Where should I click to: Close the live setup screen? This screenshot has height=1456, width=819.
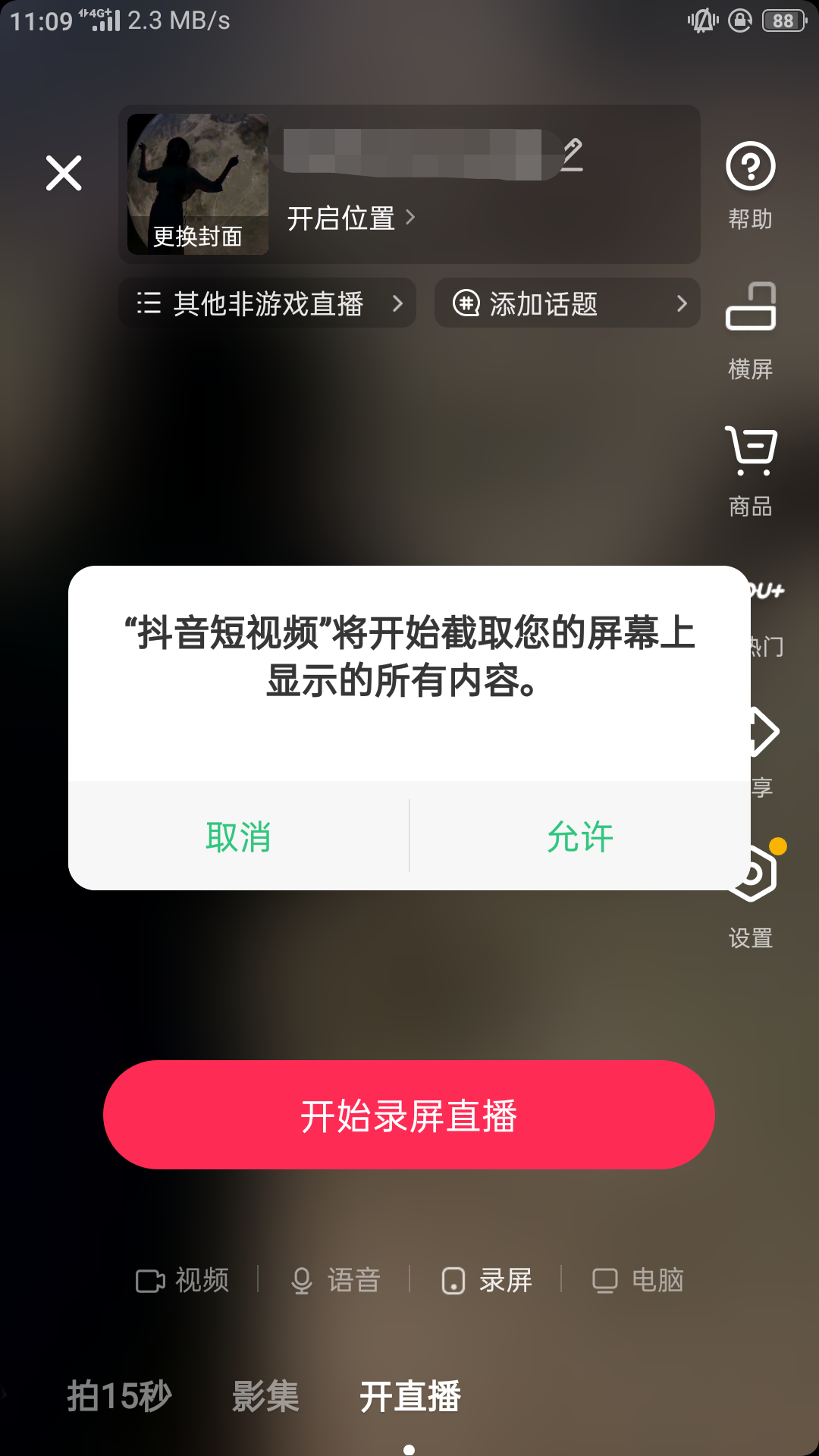[x=64, y=174]
